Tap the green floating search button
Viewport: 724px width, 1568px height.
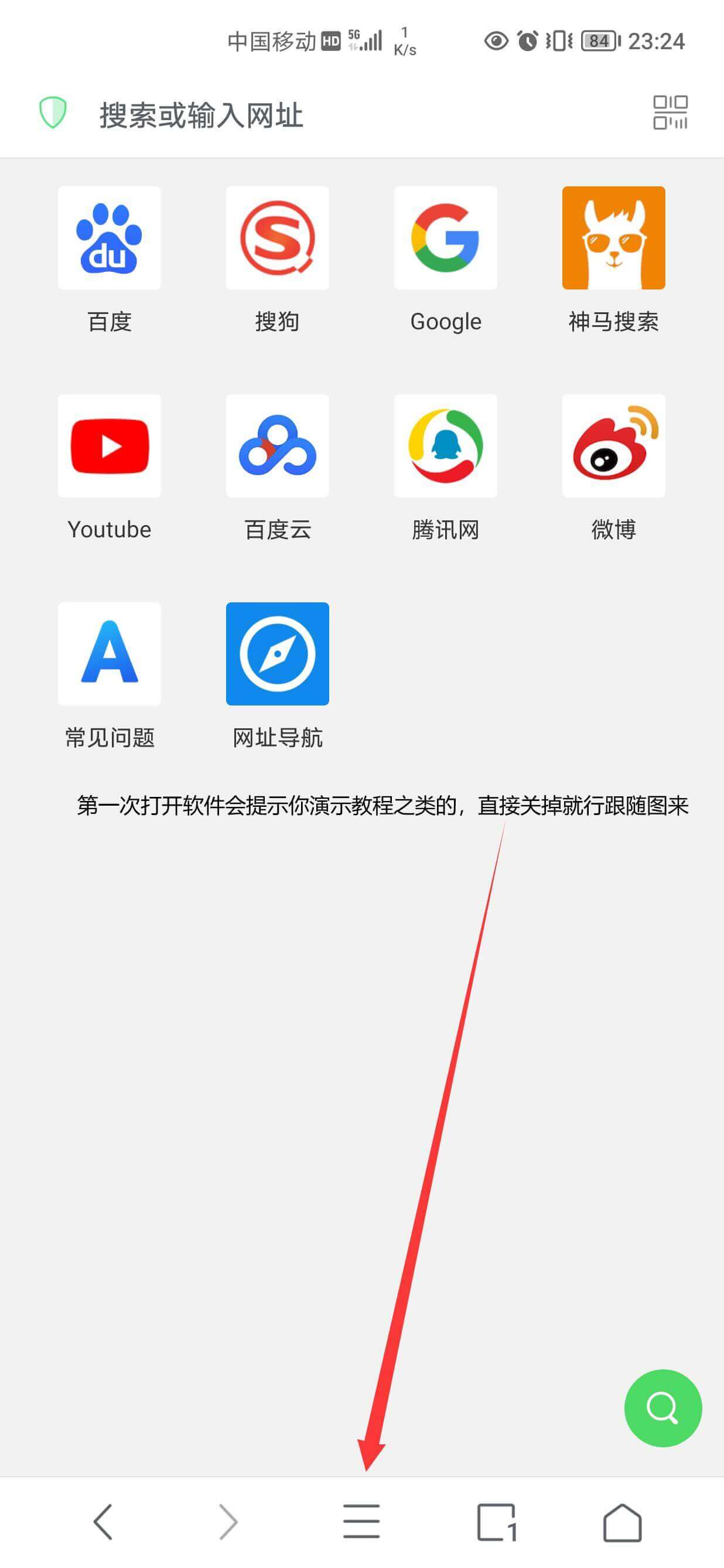662,1408
